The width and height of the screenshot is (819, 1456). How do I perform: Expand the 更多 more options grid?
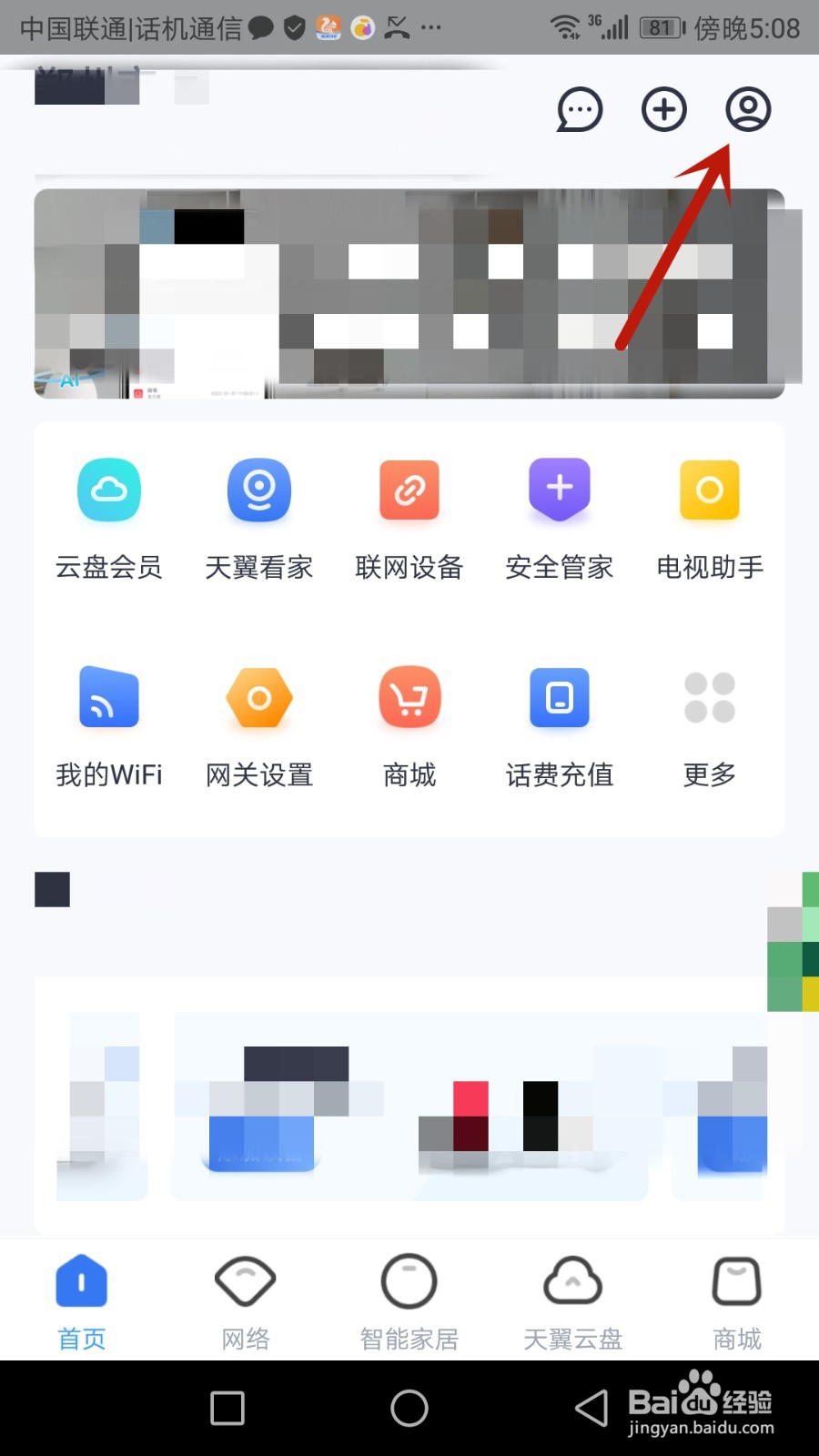[709, 723]
